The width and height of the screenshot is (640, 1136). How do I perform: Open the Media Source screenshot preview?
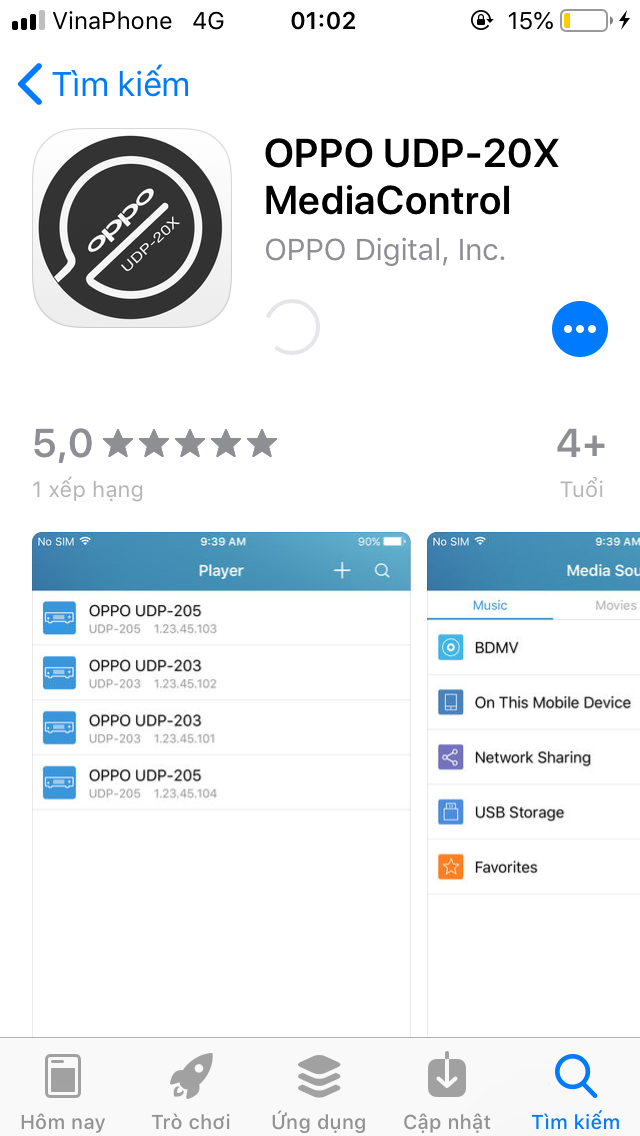533,784
